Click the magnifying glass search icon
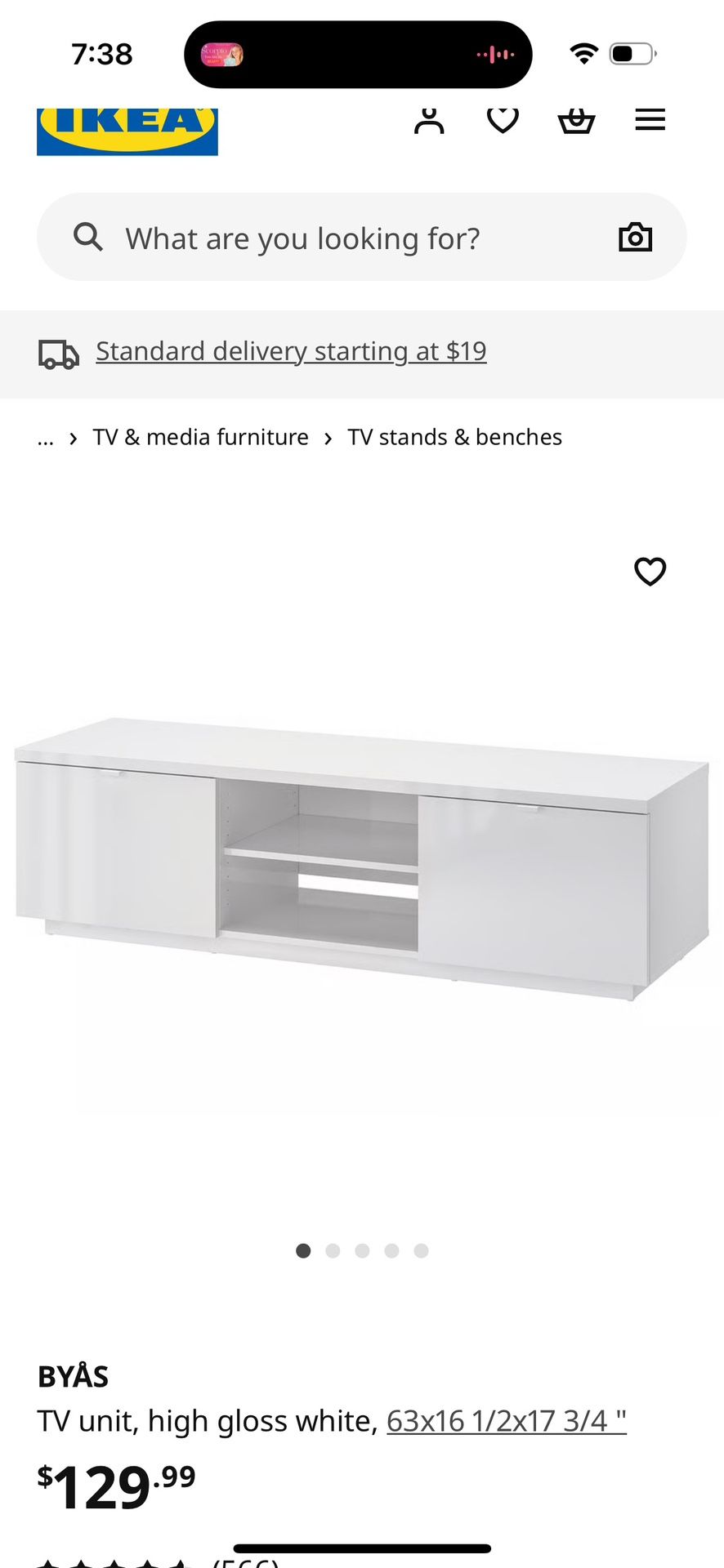The width and height of the screenshot is (724, 1568). coord(87,238)
